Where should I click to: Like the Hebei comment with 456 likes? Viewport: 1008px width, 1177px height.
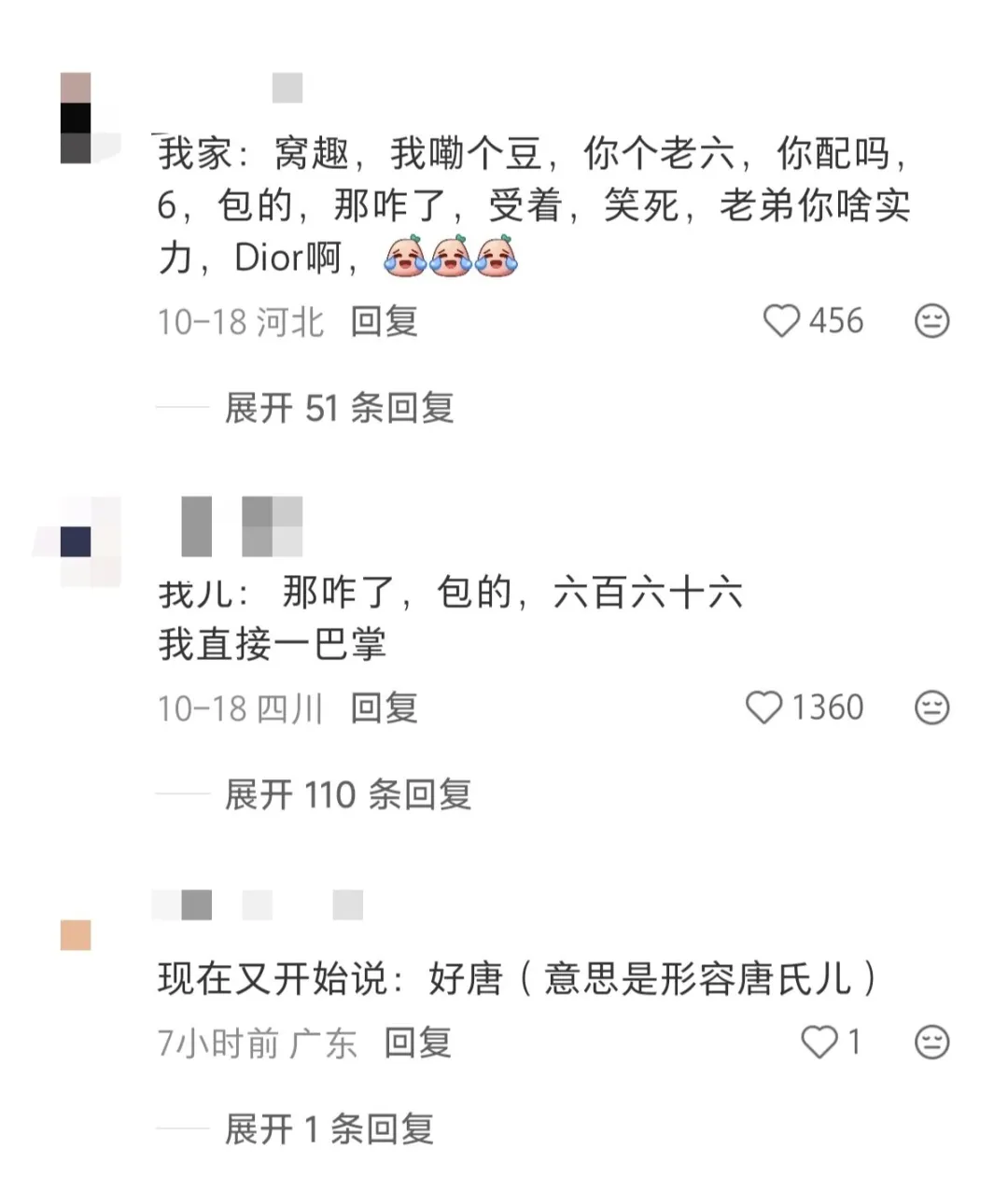(782, 321)
